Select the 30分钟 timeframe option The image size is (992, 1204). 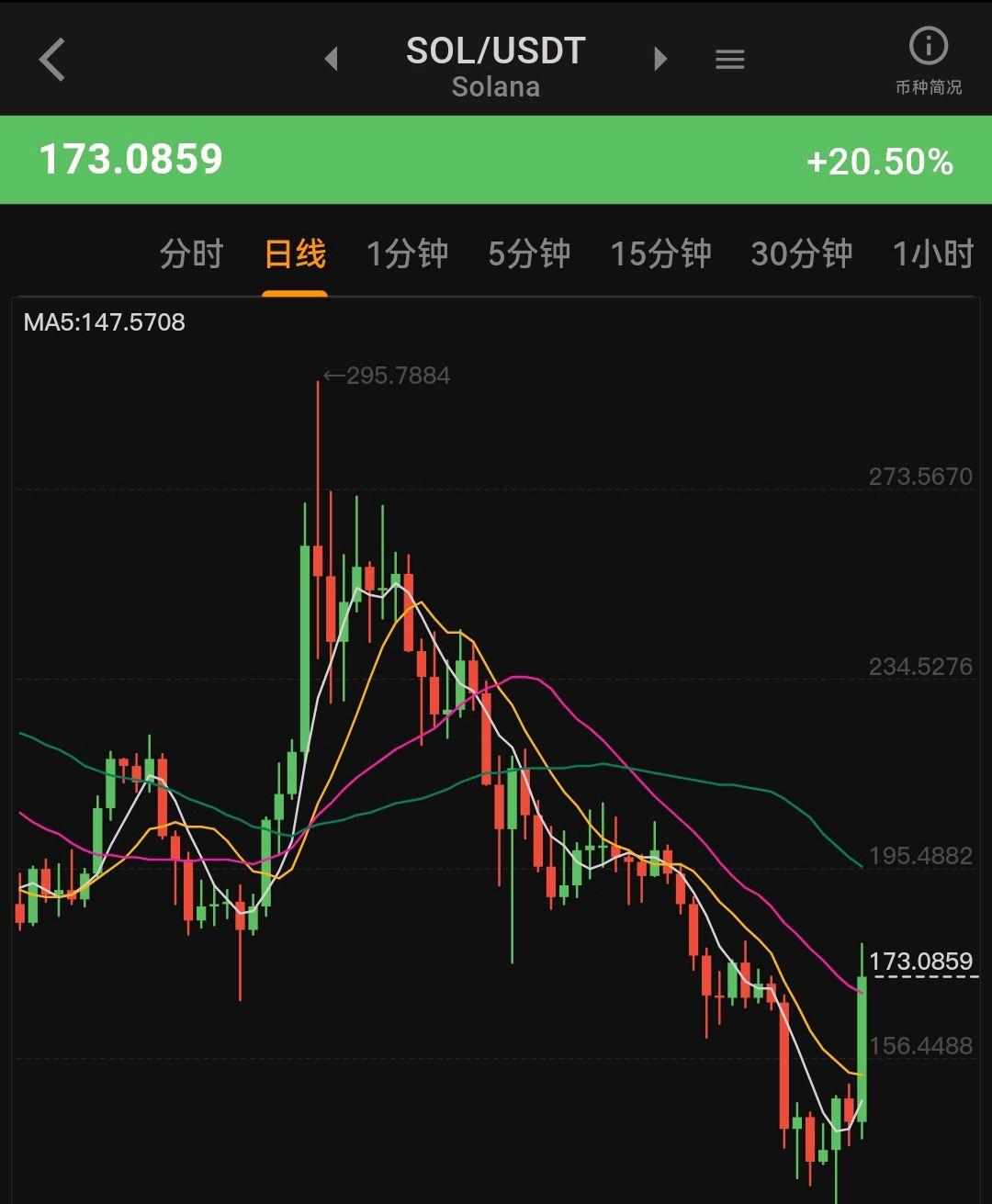point(800,254)
